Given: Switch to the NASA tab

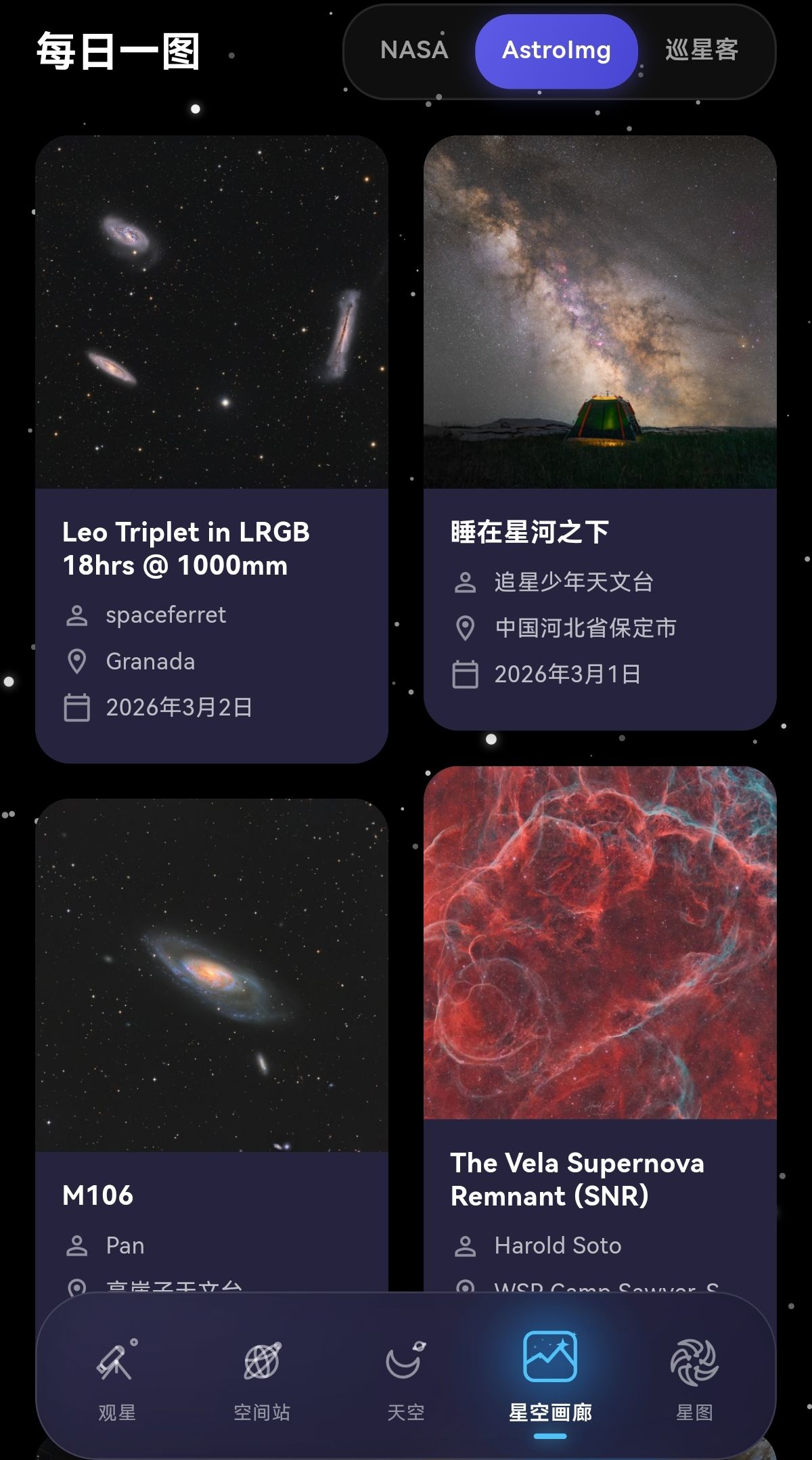Looking at the screenshot, I should point(414,50).
